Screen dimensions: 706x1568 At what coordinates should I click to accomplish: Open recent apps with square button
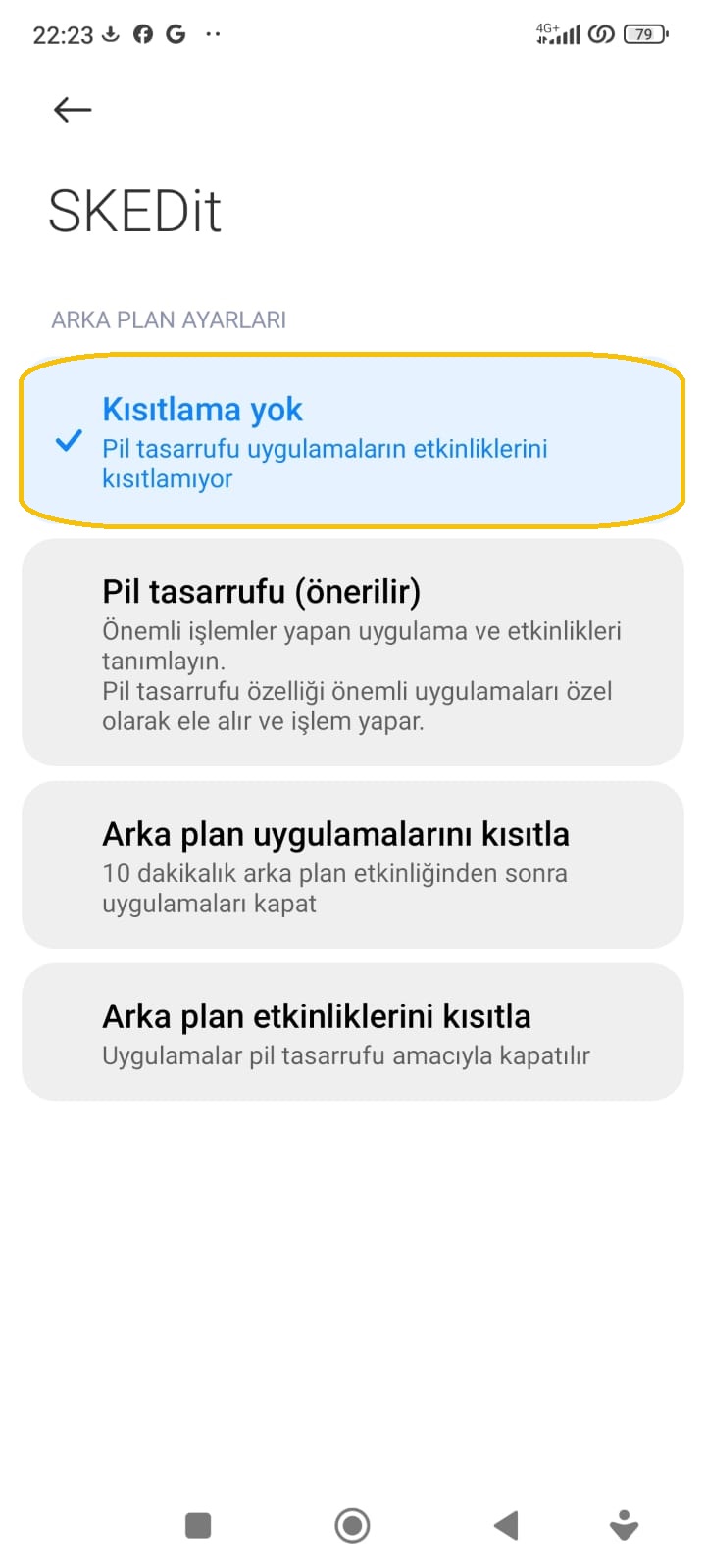pyautogui.click(x=198, y=1525)
